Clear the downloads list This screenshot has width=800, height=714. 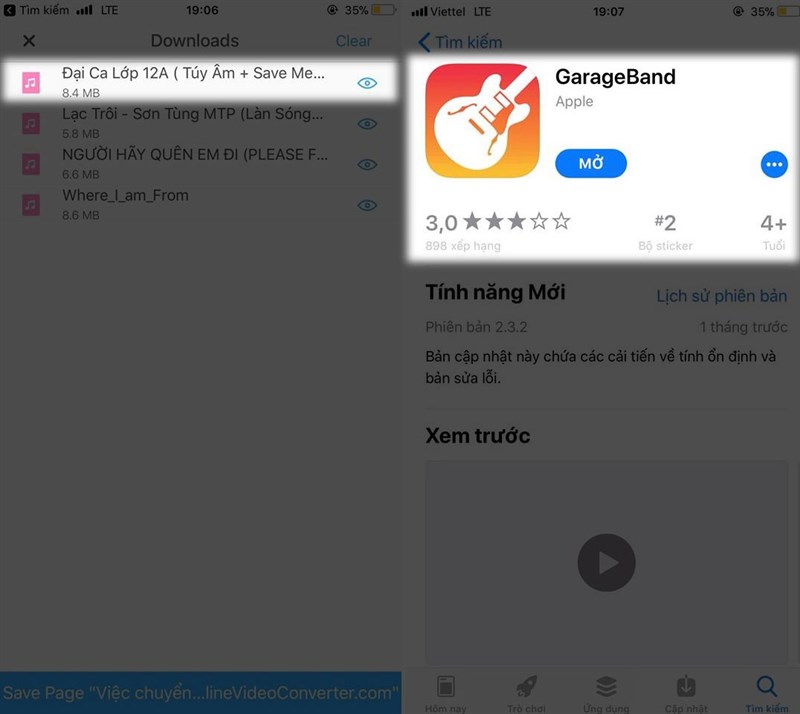(353, 41)
